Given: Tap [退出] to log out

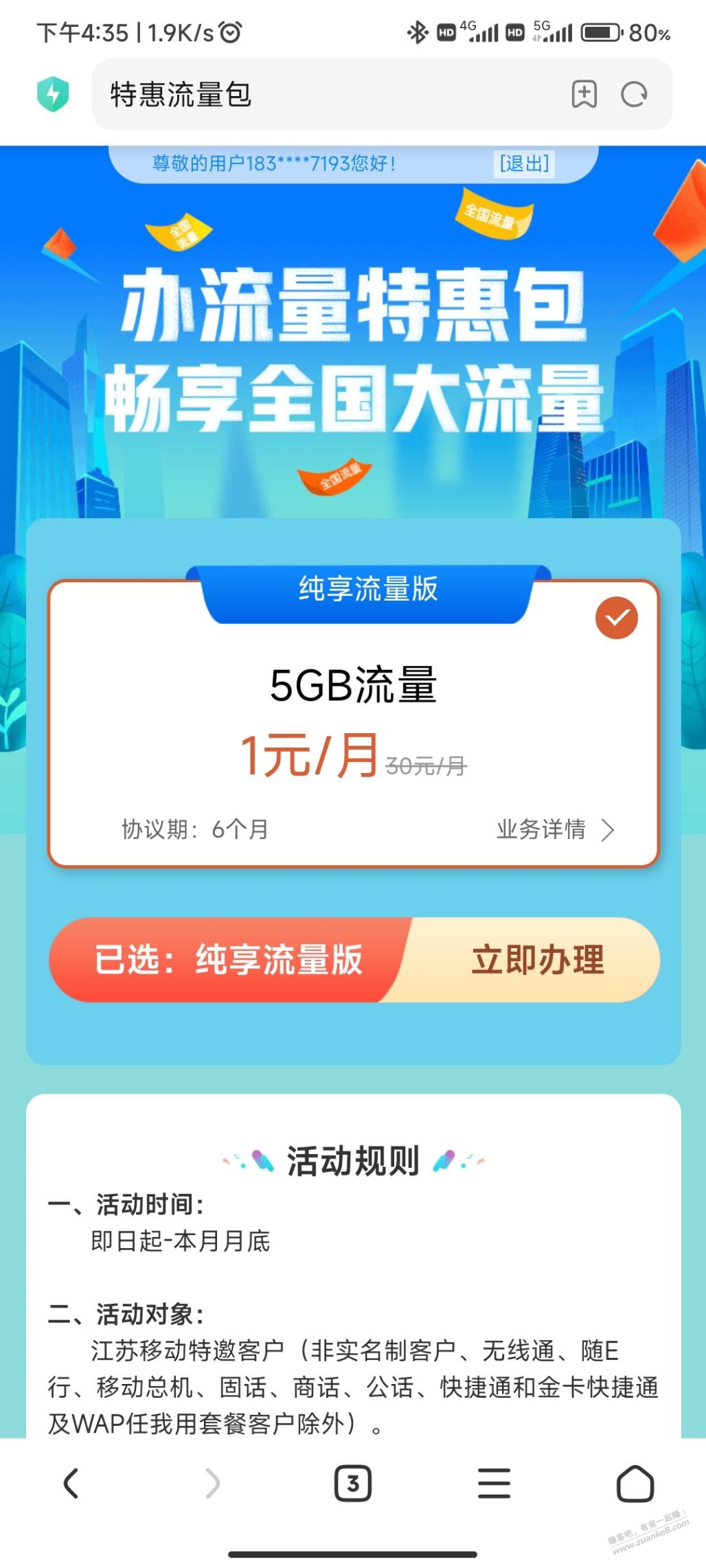Looking at the screenshot, I should coord(525,164).
